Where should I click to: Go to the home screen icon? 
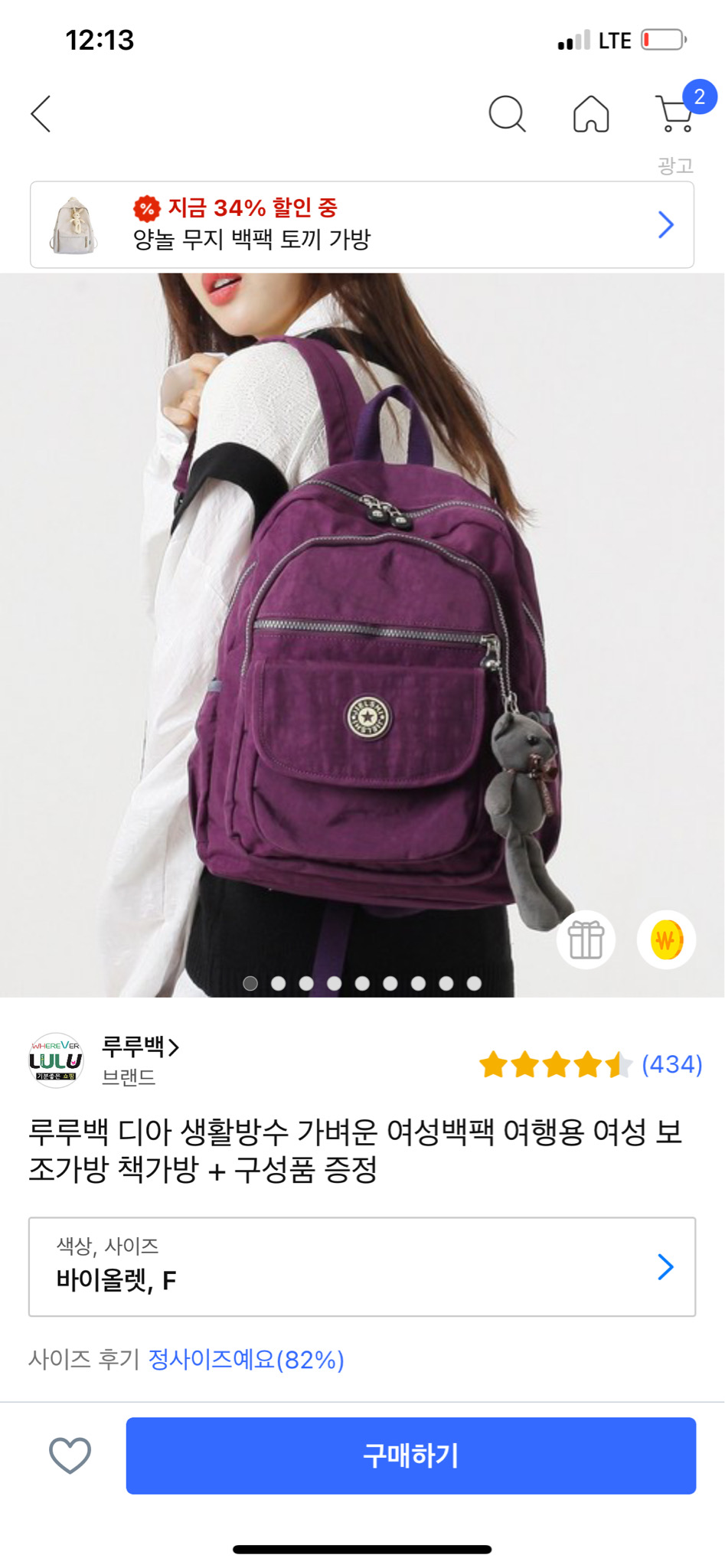(589, 115)
